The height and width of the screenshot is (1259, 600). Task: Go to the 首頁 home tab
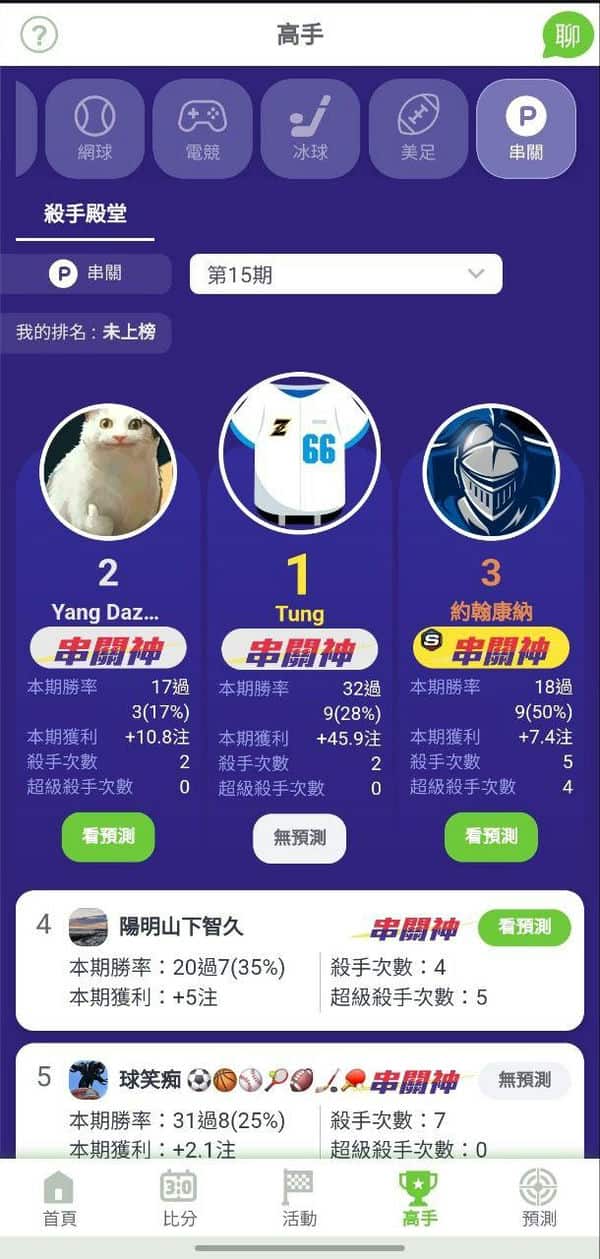(x=59, y=1199)
